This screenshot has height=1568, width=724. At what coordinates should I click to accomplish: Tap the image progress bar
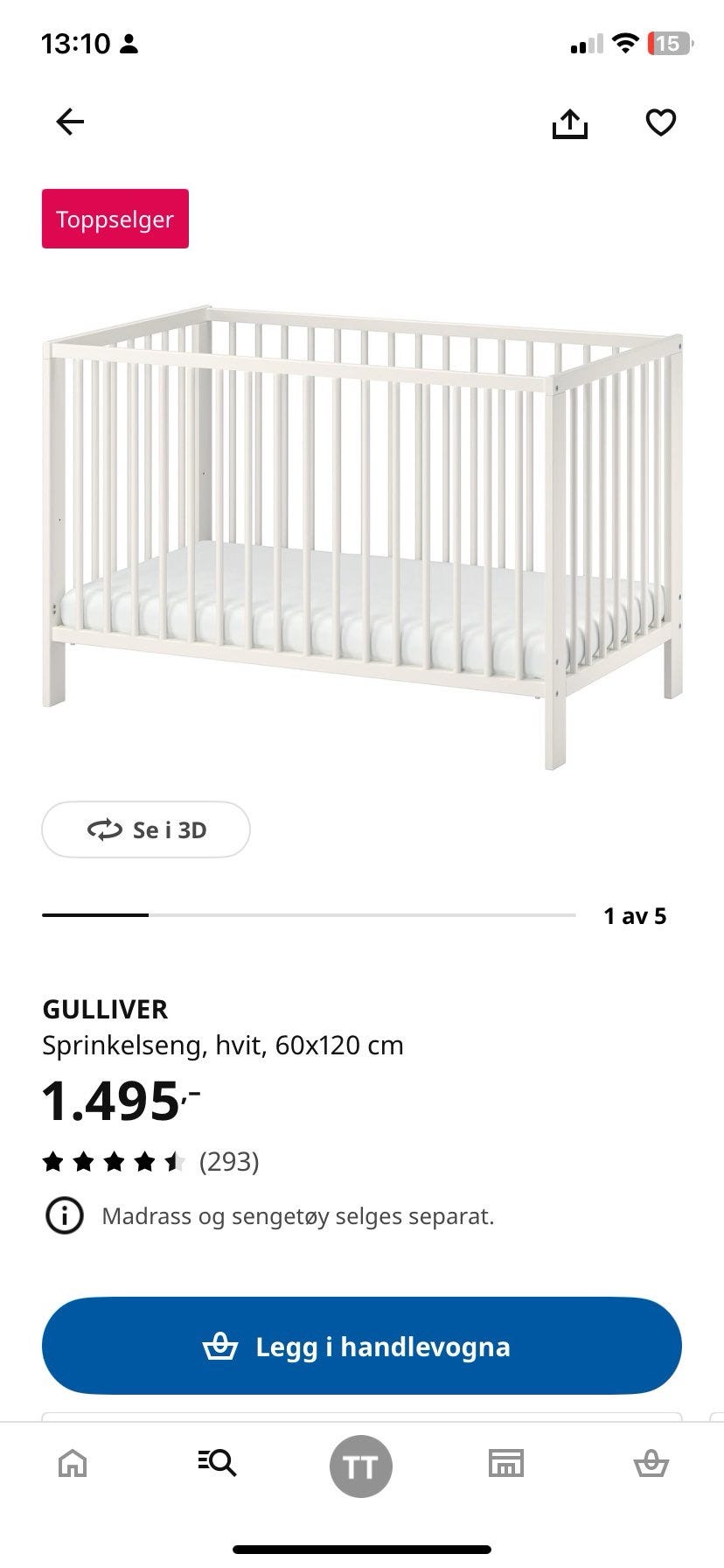pos(306,915)
